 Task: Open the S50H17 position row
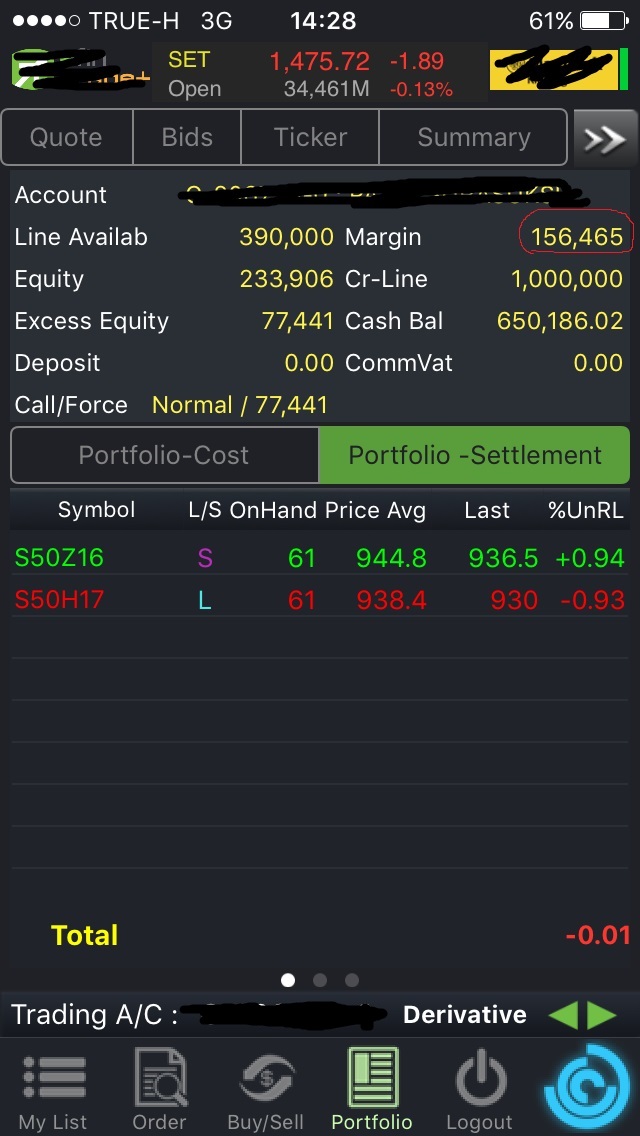pyautogui.click(x=320, y=600)
